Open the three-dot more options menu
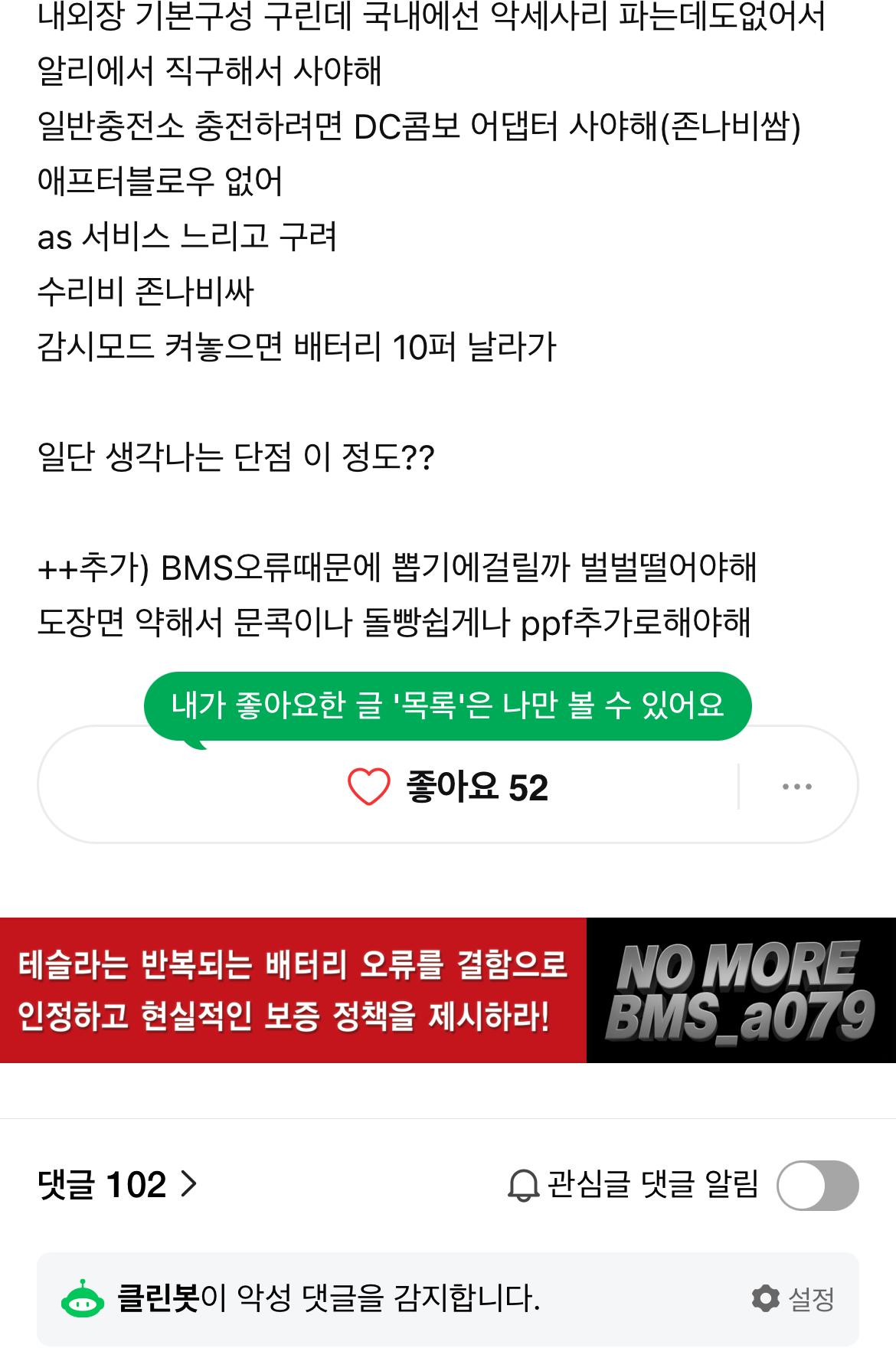This screenshot has width=896, height=1358. tap(796, 787)
